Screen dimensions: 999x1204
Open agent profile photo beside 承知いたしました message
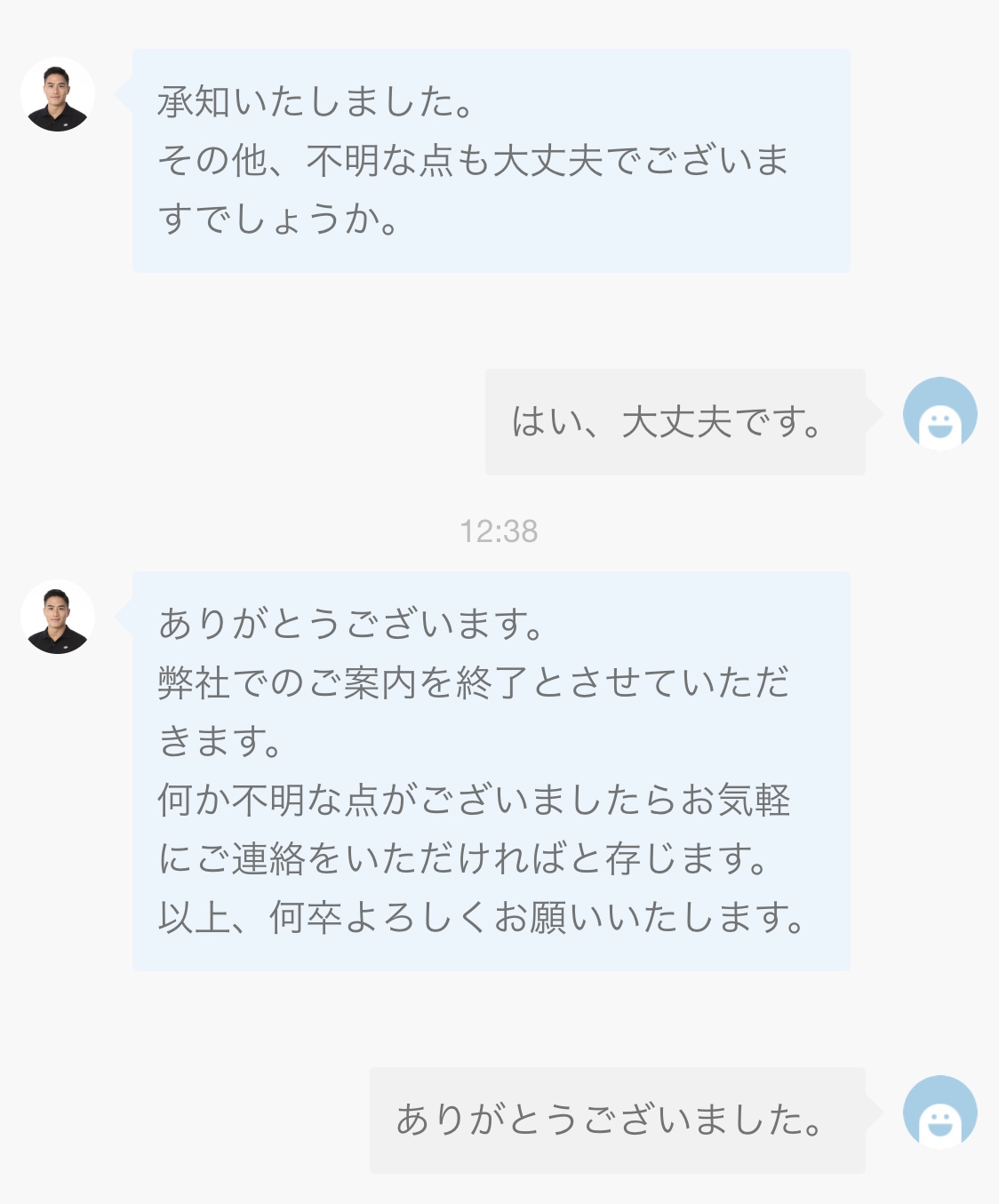(x=58, y=95)
